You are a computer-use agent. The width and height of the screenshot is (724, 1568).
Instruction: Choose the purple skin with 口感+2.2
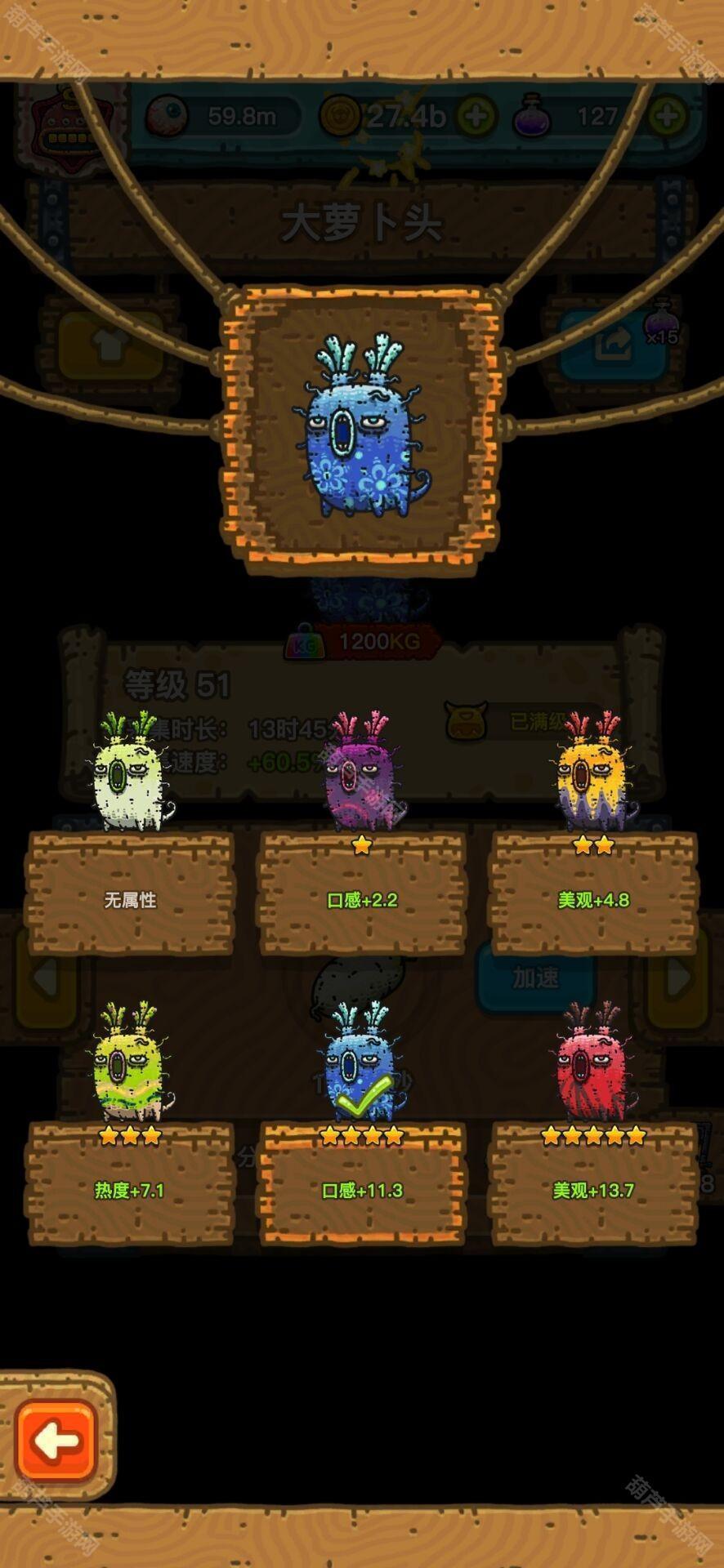(x=362, y=893)
